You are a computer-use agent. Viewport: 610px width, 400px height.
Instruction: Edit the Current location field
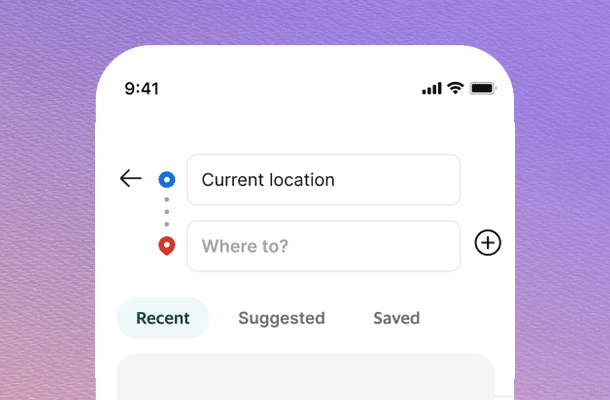[323, 180]
